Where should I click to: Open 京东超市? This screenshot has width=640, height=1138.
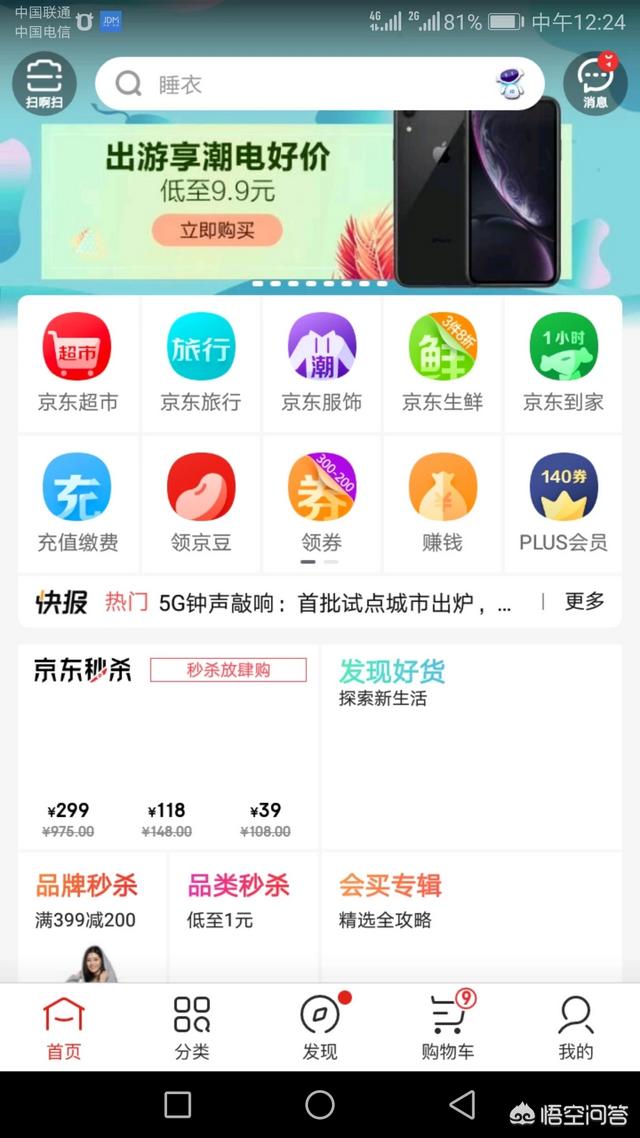[78, 363]
